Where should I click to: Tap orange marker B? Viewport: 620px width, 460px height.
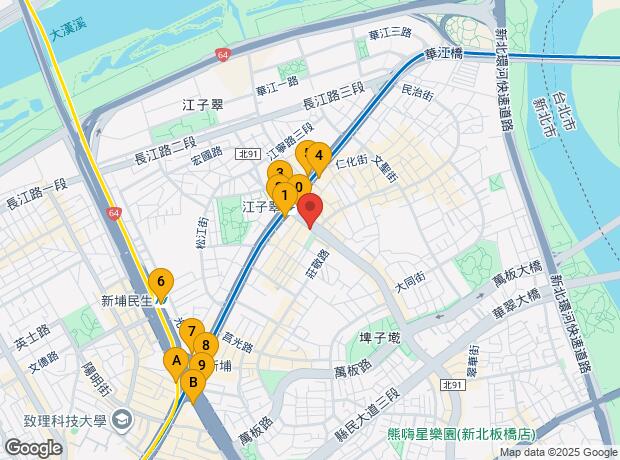click(x=193, y=387)
